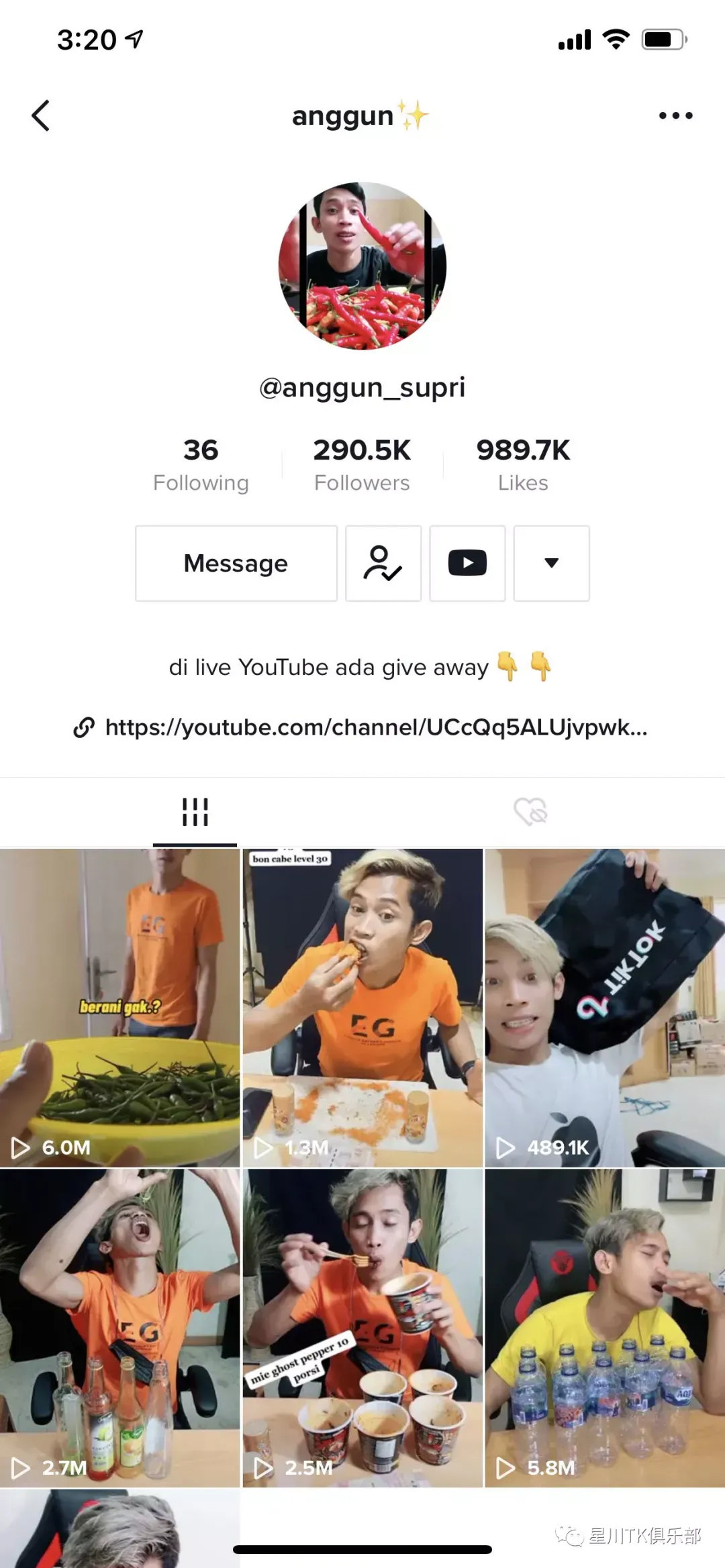View the 290.5K Followers list

(362, 464)
